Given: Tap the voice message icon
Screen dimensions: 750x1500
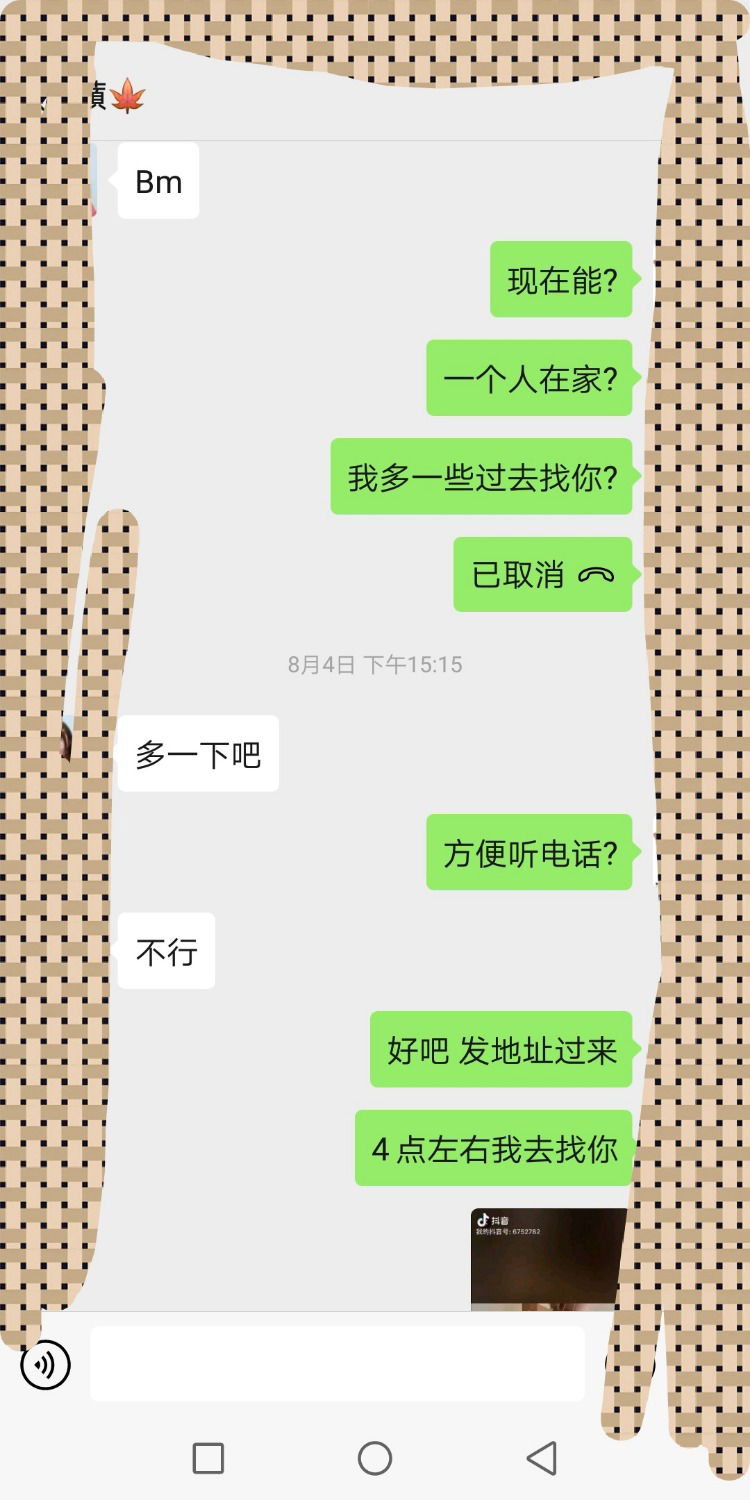Looking at the screenshot, I should (45, 1365).
